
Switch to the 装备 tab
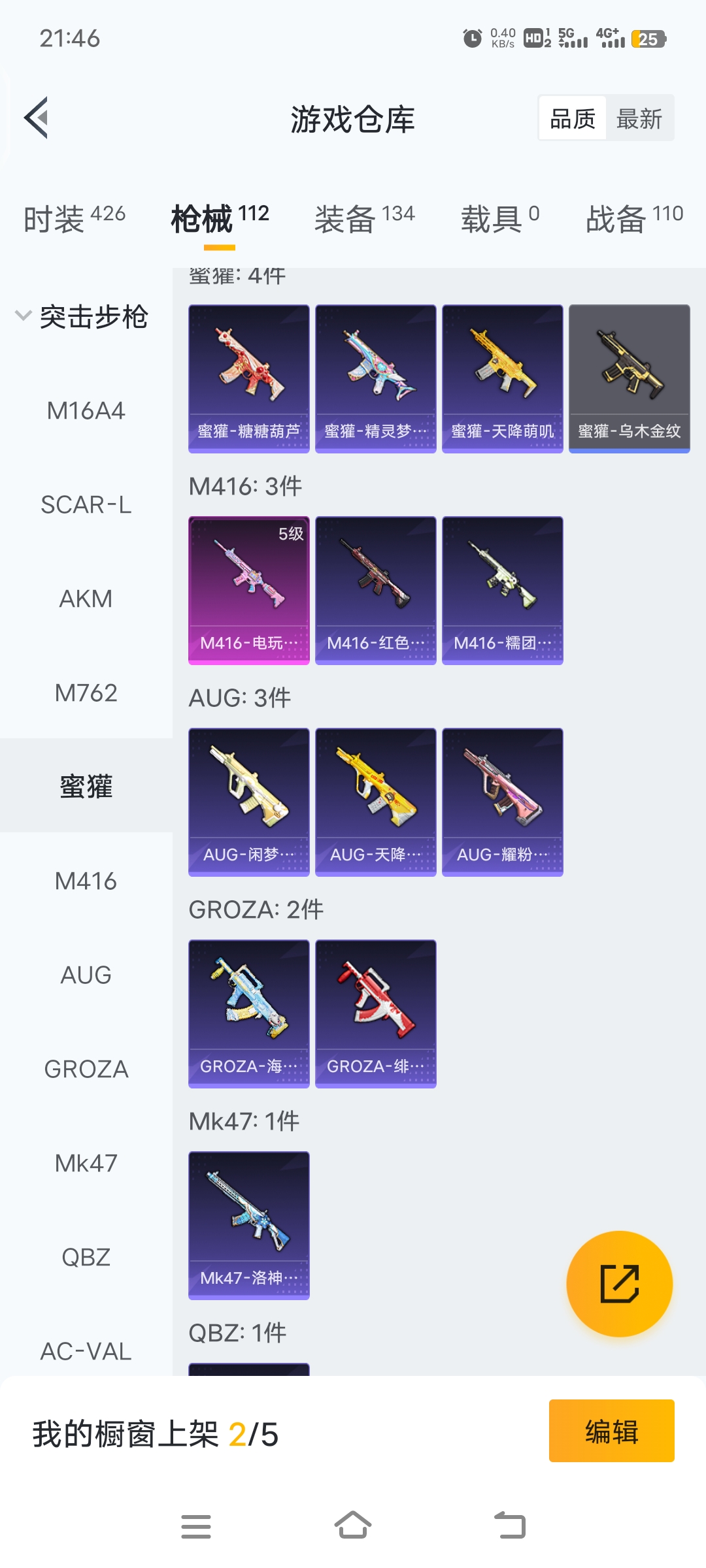pyautogui.click(x=364, y=218)
